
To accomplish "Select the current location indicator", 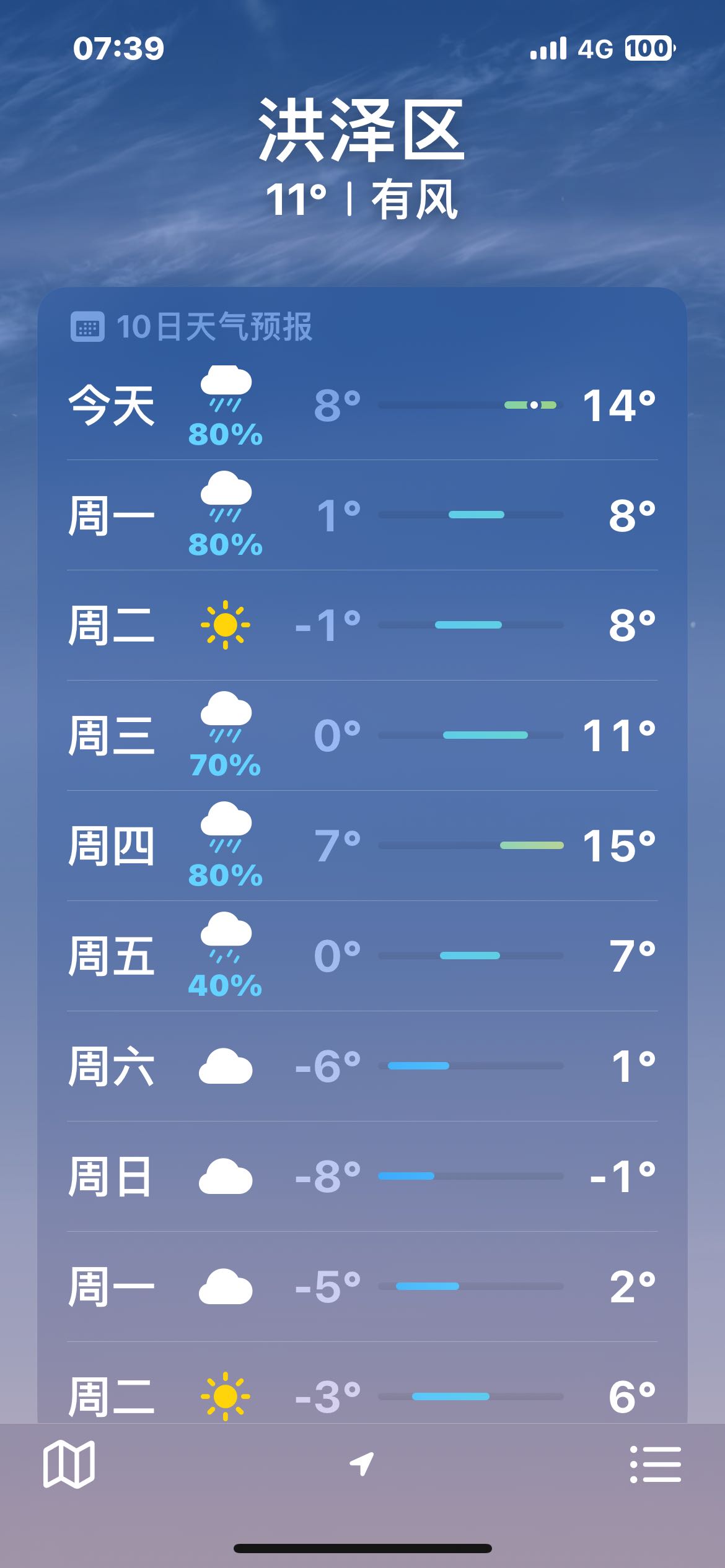I will [x=362, y=1464].
